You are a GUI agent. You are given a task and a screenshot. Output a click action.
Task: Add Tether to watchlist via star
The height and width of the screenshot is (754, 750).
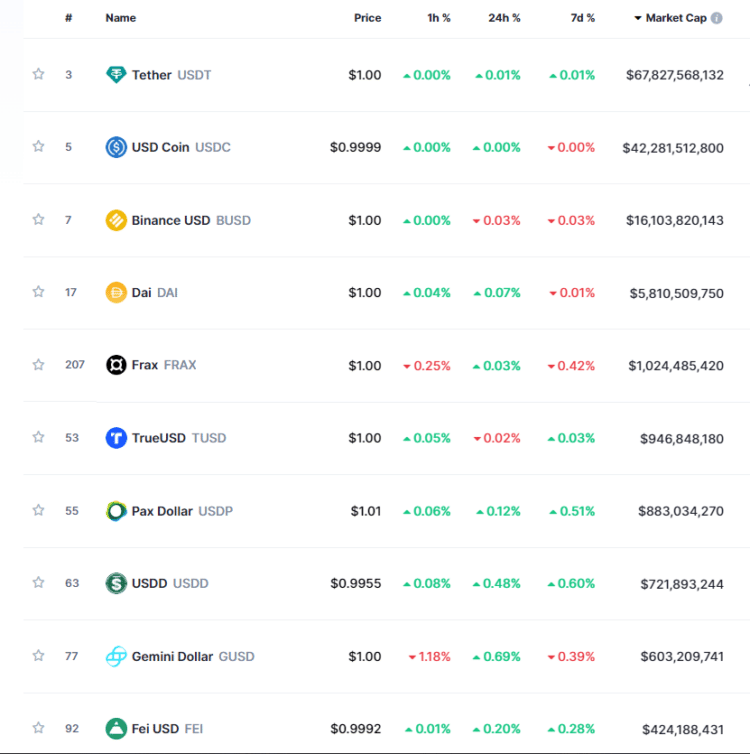click(38, 74)
